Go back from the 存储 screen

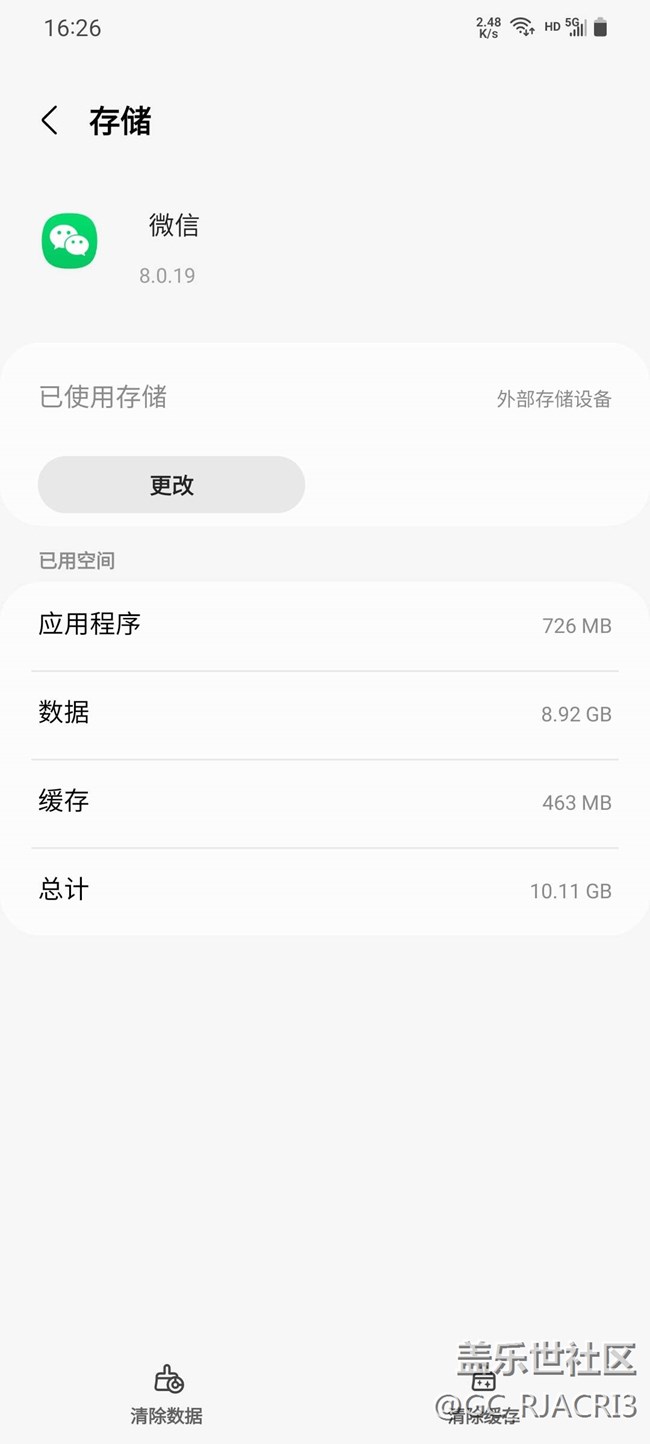click(49, 121)
